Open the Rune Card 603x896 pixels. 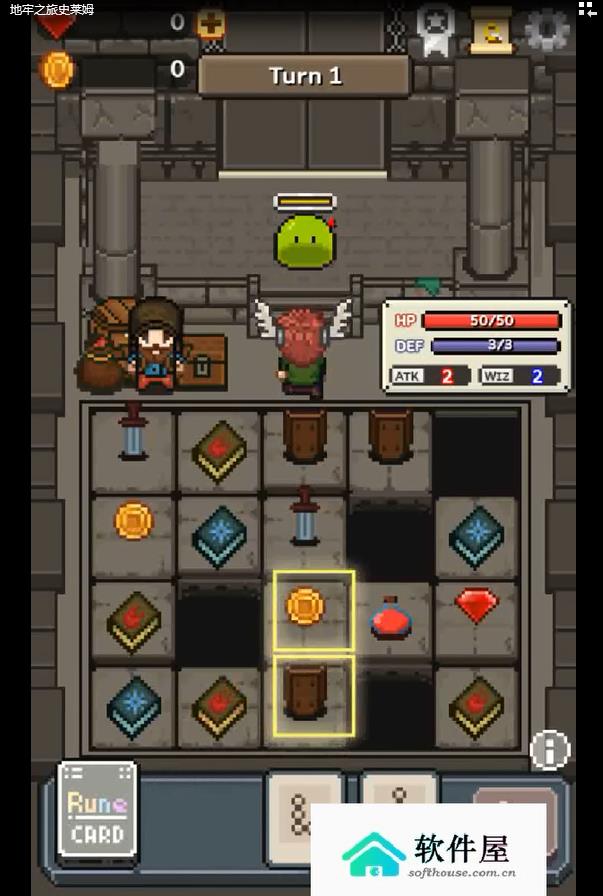pos(97,809)
